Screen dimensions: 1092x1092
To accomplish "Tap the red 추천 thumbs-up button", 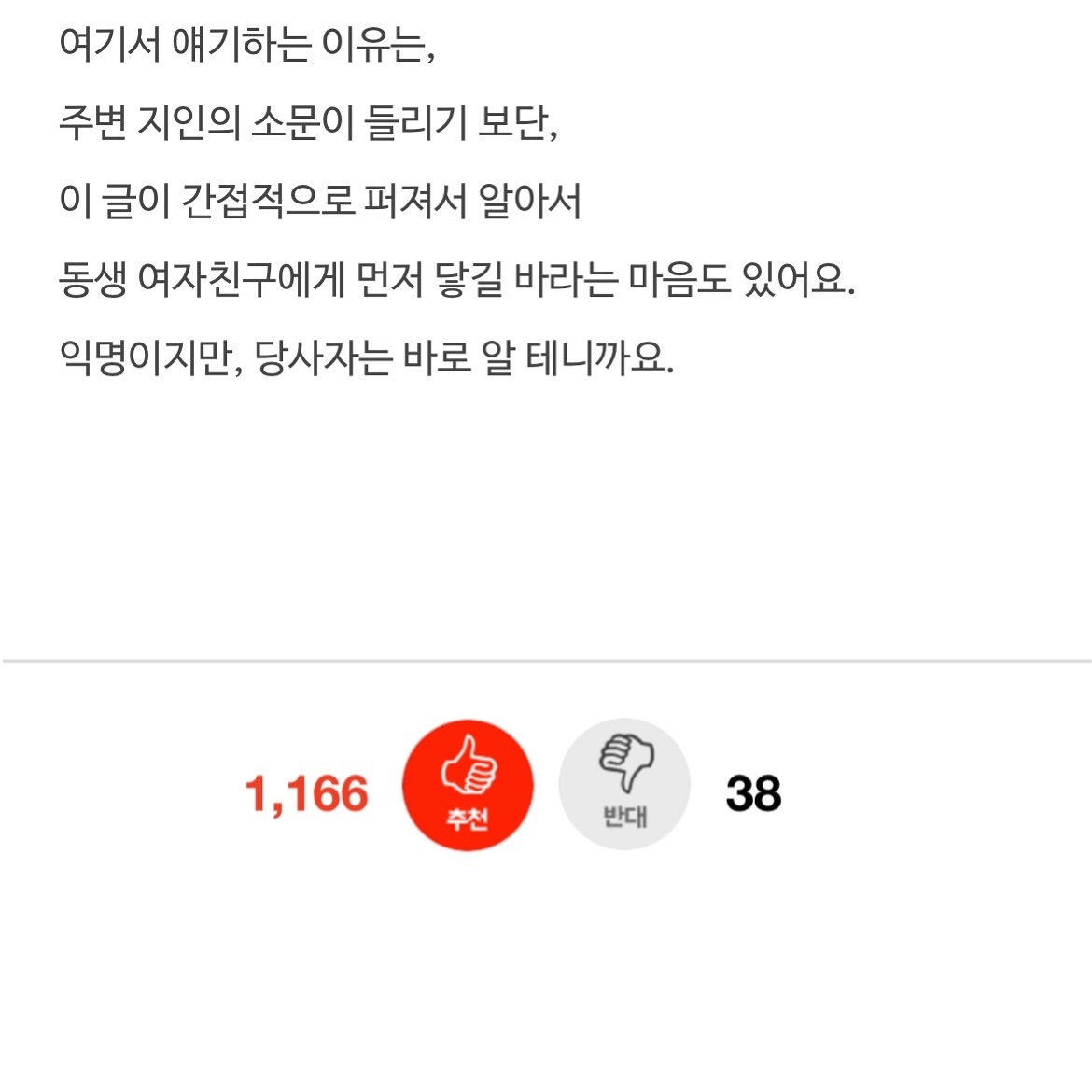I will pos(468,785).
